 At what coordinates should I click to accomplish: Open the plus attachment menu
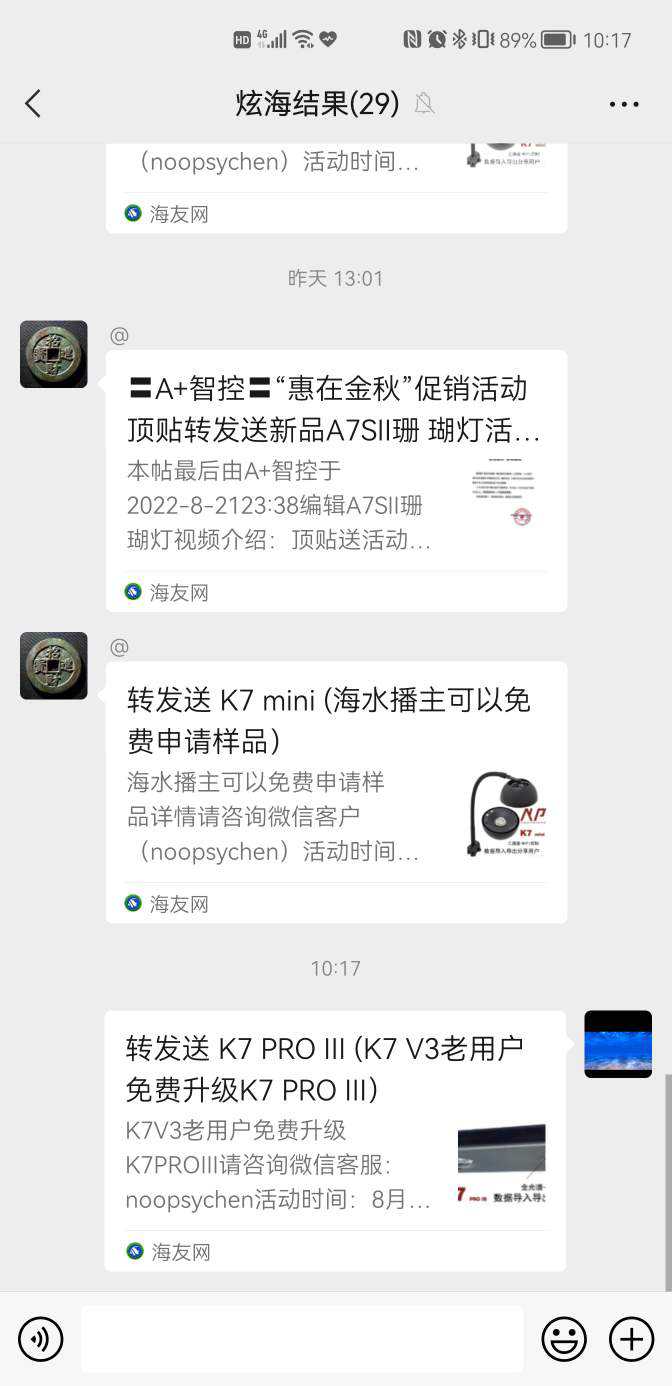click(631, 1338)
